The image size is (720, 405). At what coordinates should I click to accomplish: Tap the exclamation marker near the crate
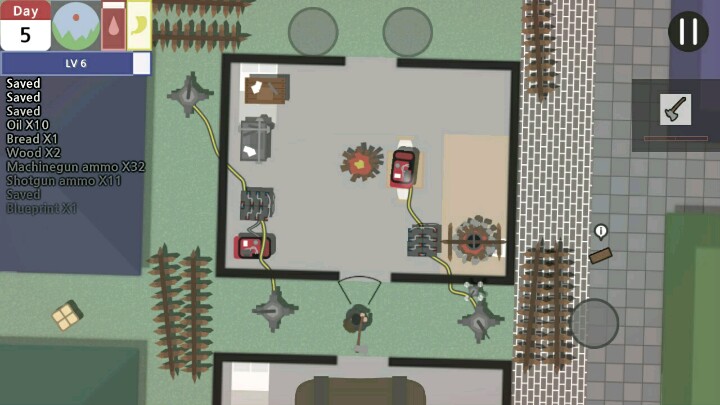[x=601, y=232]
